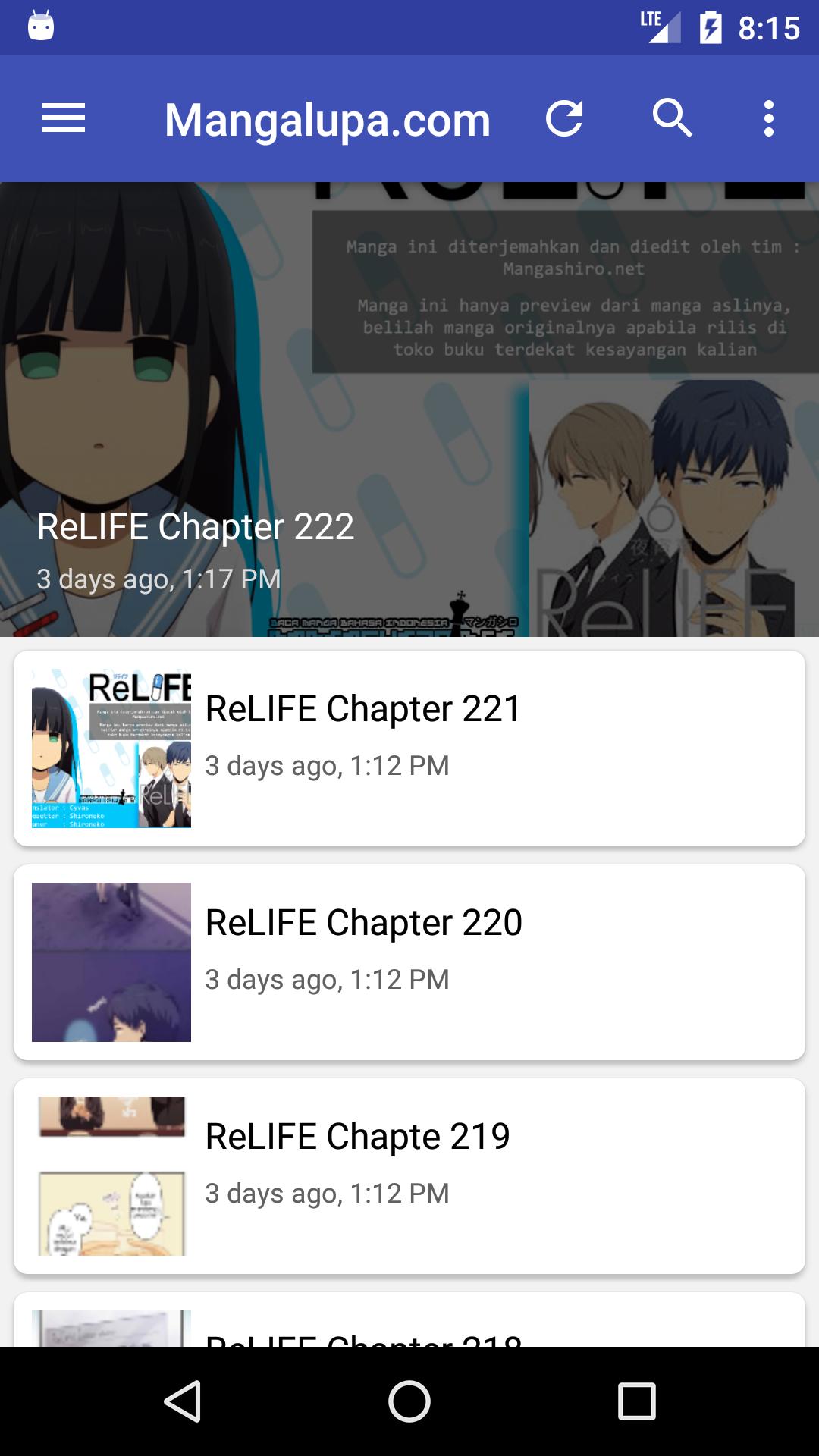Open the overflow menu
The height and width of the screenshot is (1456, 819).
pos(768,119)
